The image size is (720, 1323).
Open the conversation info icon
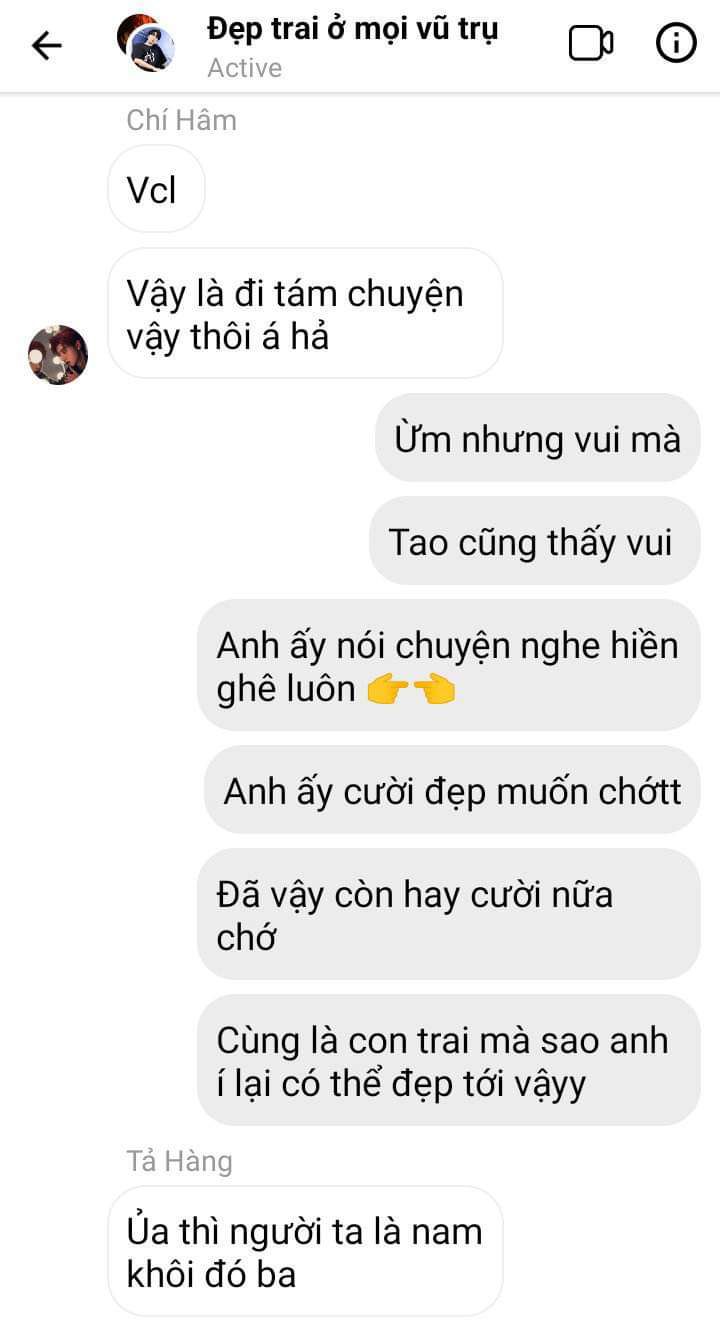pyautogui.click(x=676, y=44)
